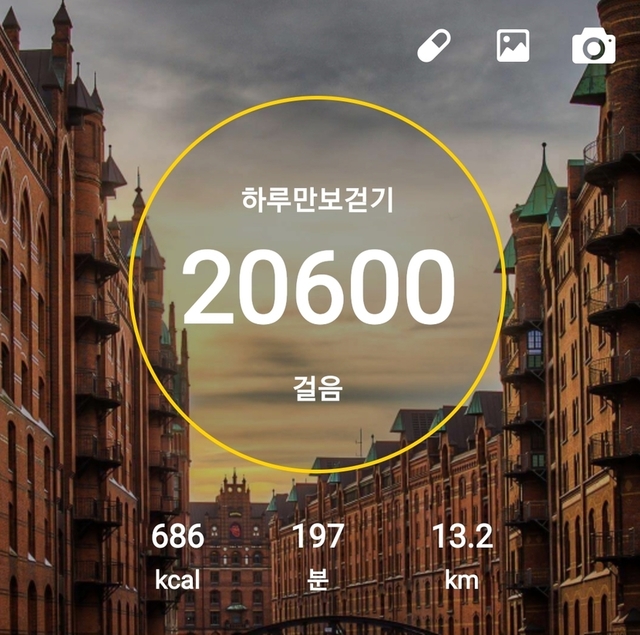Tap the pencil edit icon
The width and height of the screenshot is (640, 635).
coord(434,45)
